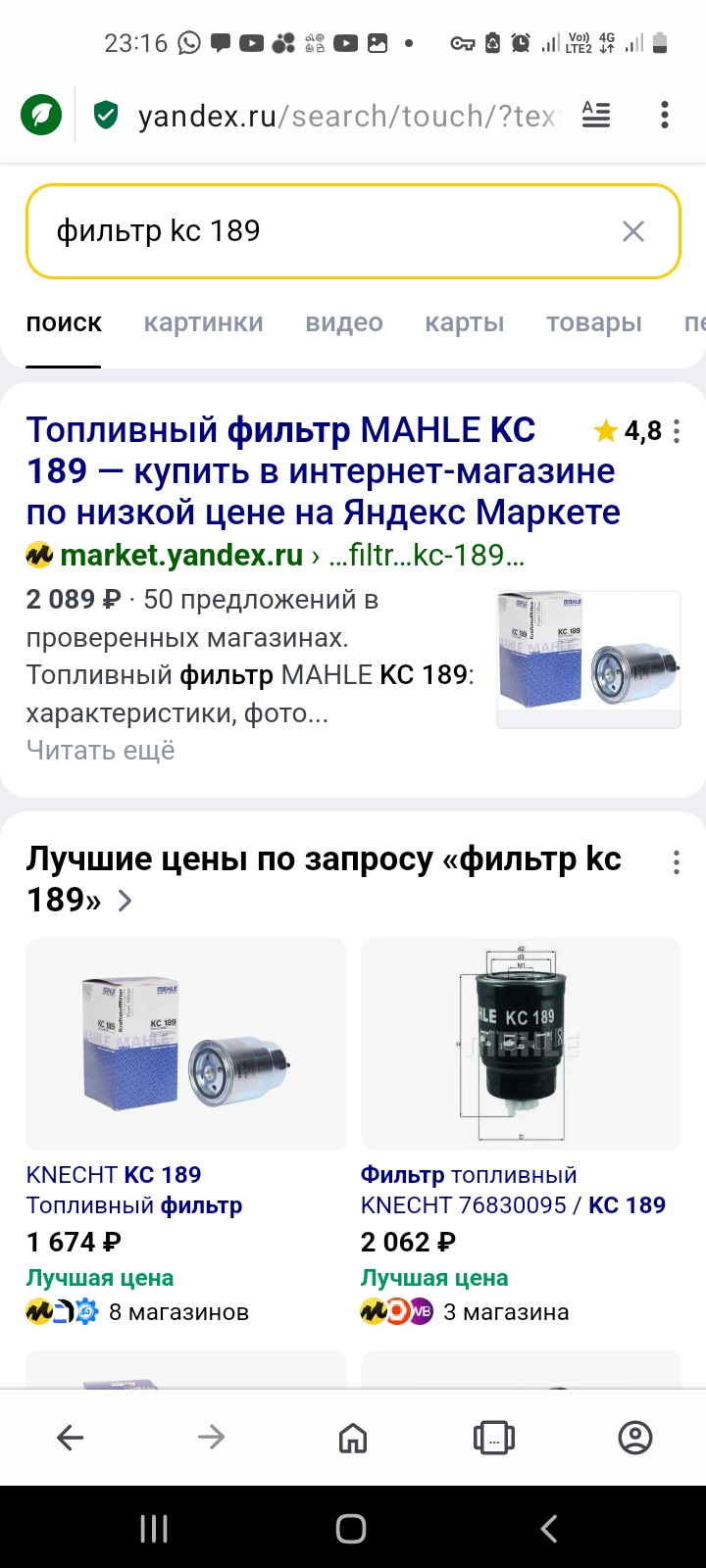Open Лучшие цены по запросу heading link
The width and height of the screenshot is (706, 1568).
[324, 878]
